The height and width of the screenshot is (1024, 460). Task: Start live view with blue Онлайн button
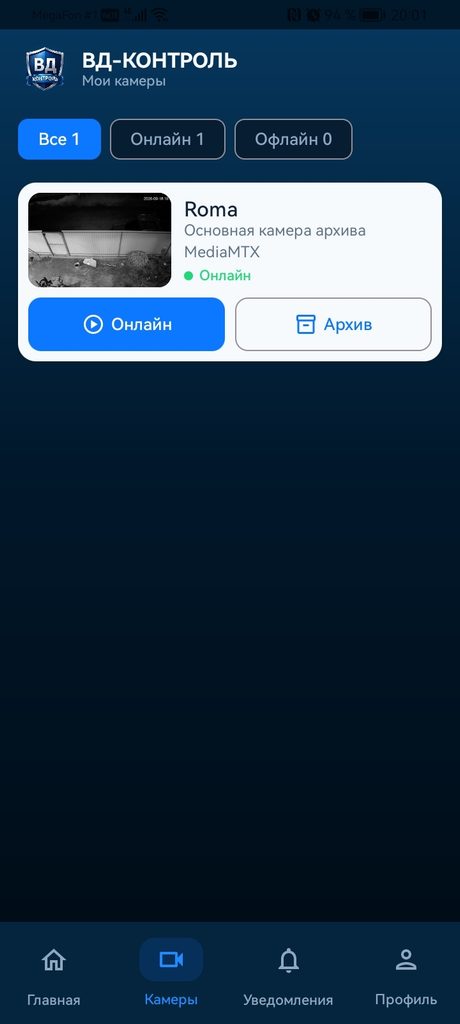[126, 325]
